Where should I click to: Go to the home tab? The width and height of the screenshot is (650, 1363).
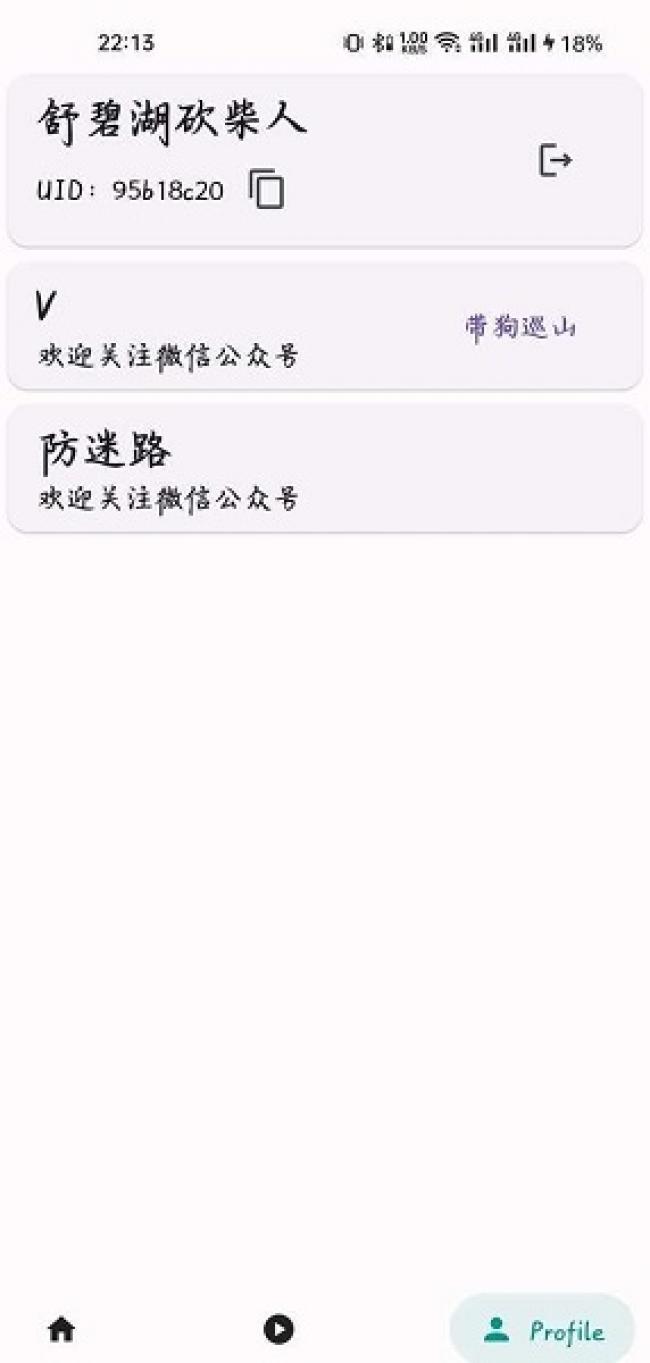click(62, 1329)
